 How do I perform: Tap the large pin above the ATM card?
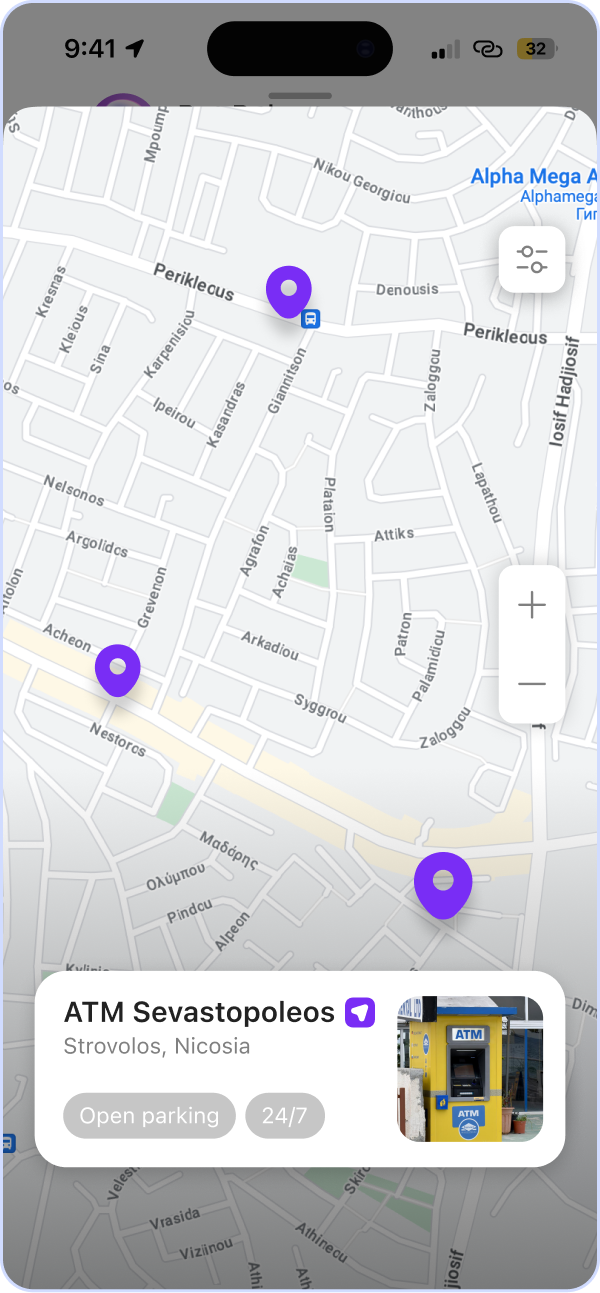[x=443, y=883]
